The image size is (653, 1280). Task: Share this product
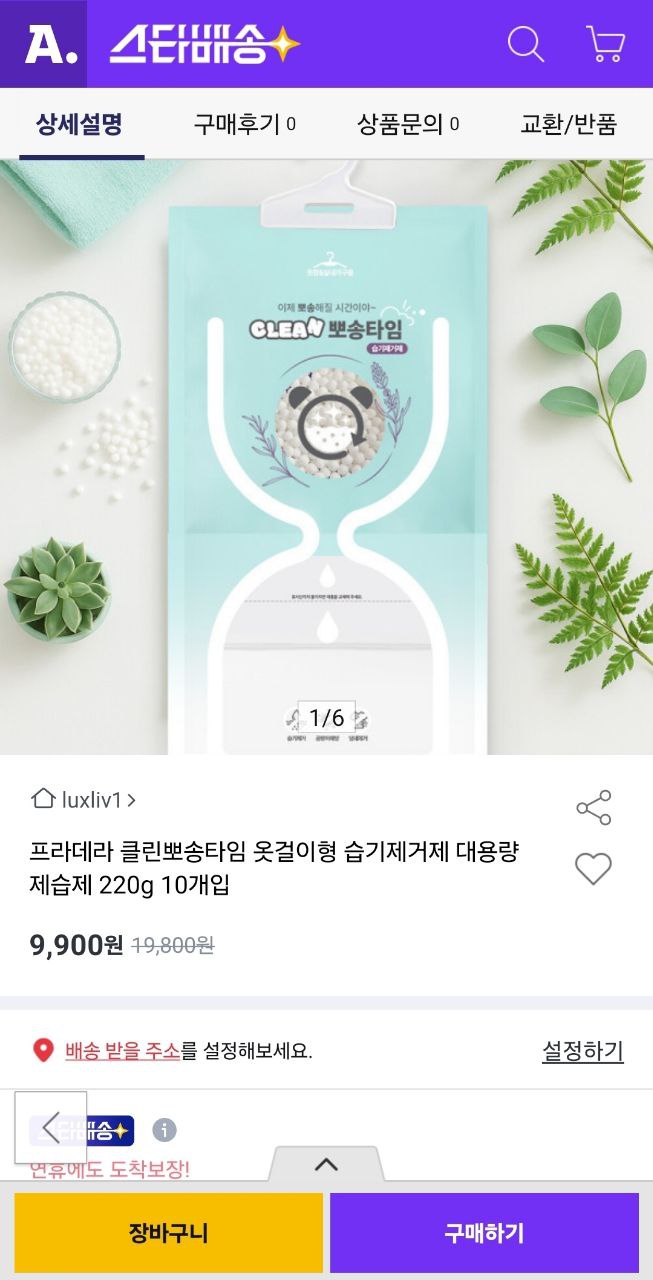593,808
